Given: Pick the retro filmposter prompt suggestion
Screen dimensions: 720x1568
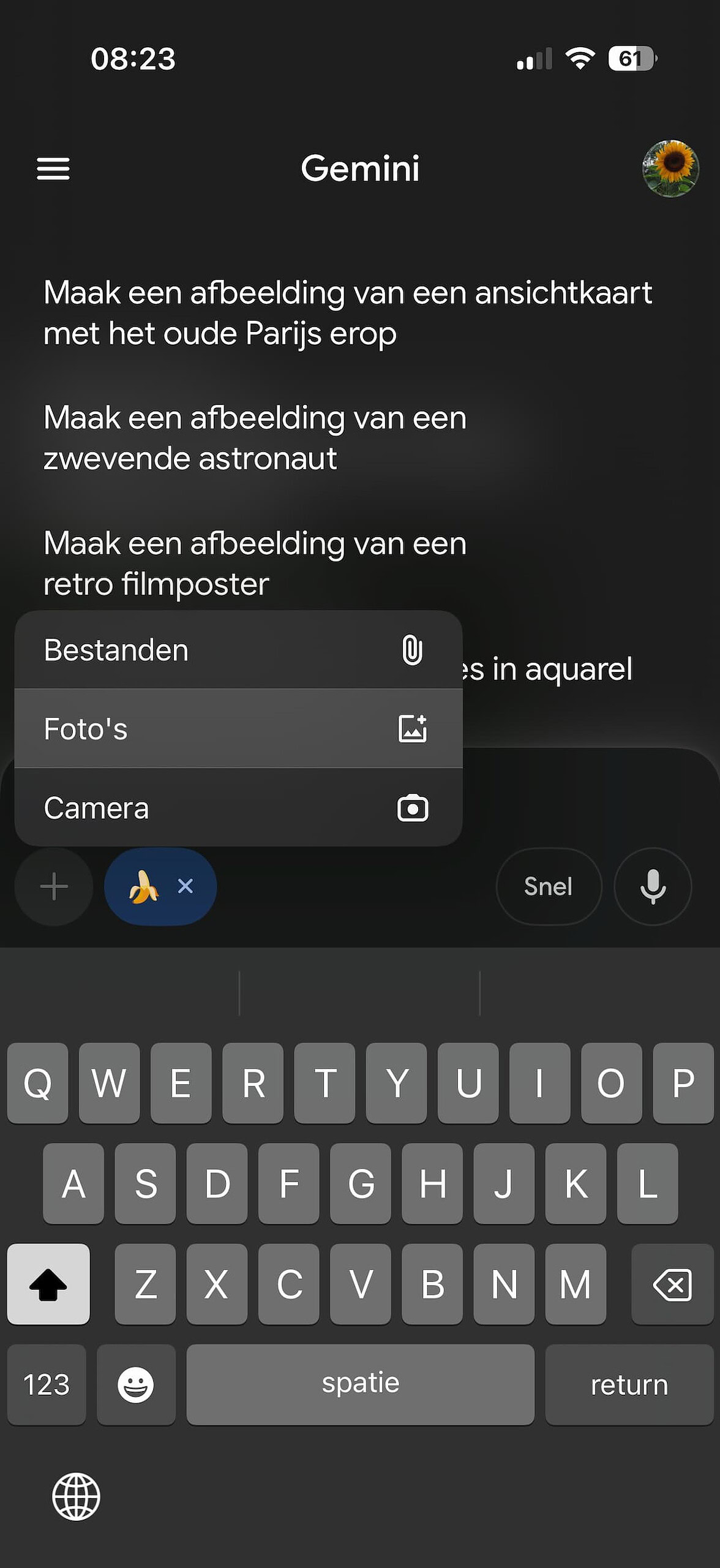Looking at the screenshot, I should pos(255,563).
